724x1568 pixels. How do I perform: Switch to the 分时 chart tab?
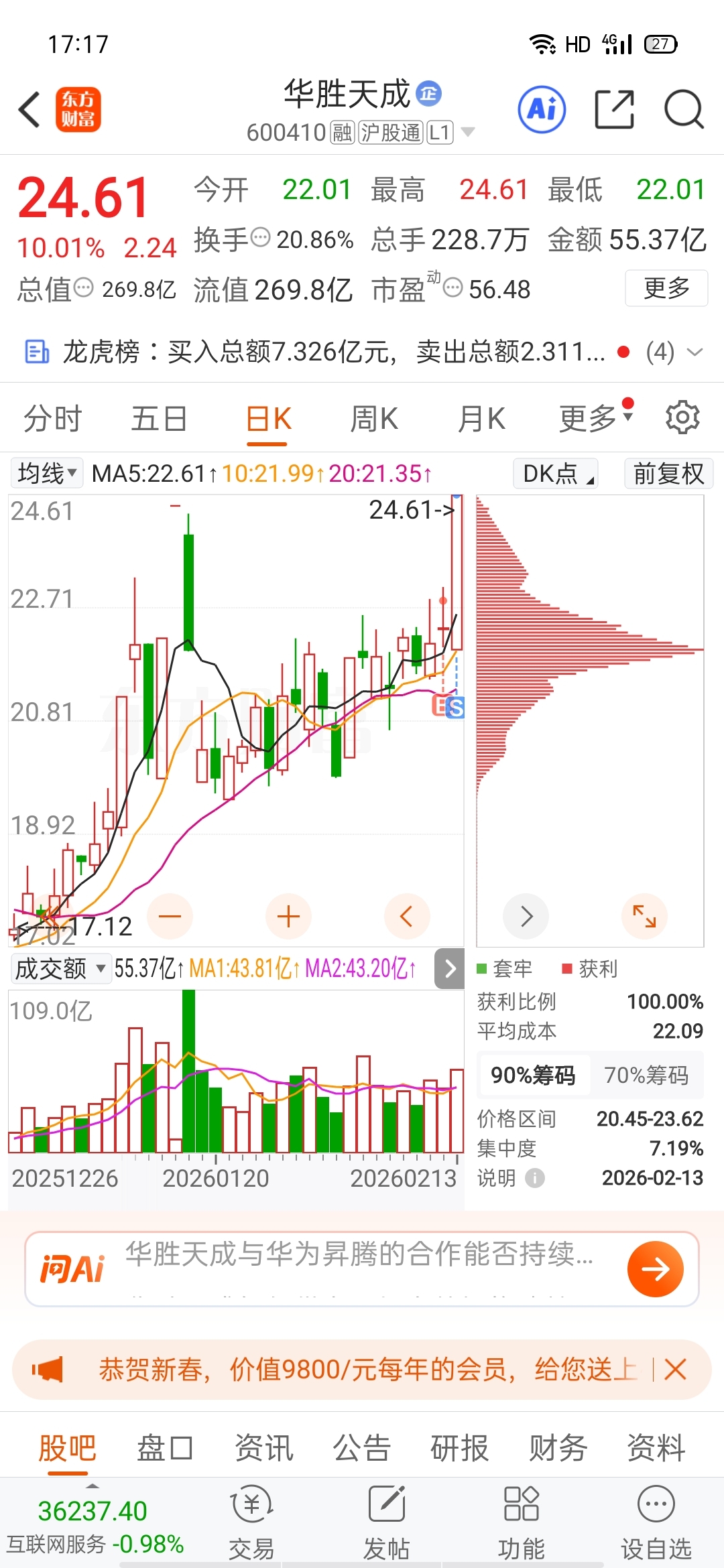pos(52,419)
